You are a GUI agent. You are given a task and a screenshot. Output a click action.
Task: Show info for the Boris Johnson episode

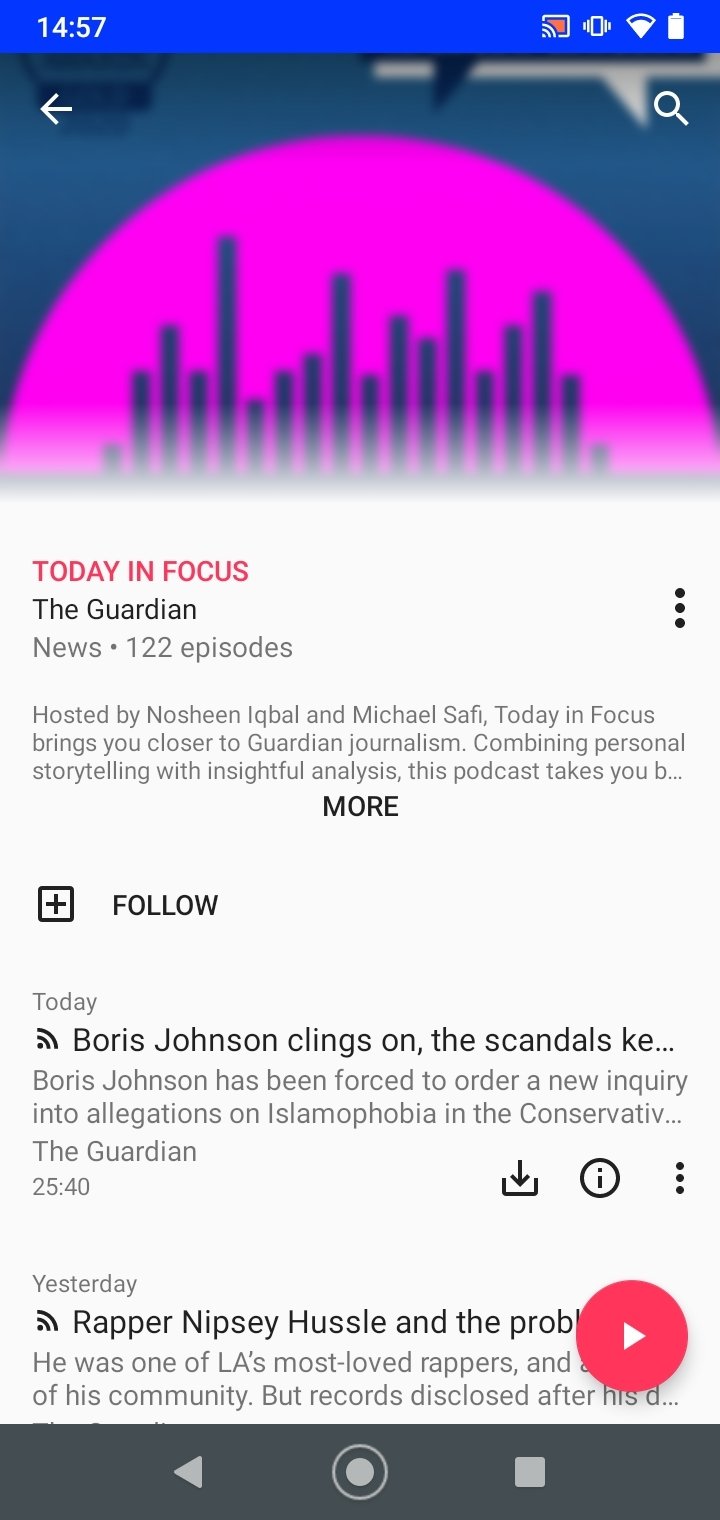[x=600, y=1179]
